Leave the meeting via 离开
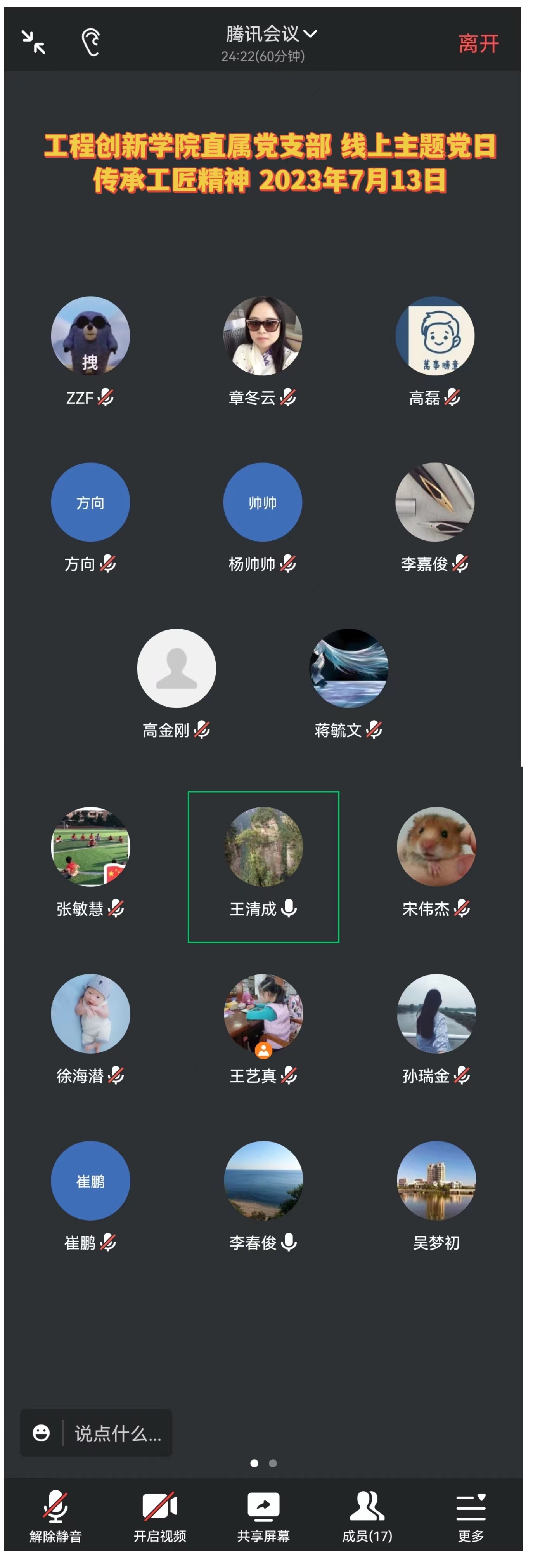Image resolution: width=540 pixels, height=1568 pixels. point(478,44)
